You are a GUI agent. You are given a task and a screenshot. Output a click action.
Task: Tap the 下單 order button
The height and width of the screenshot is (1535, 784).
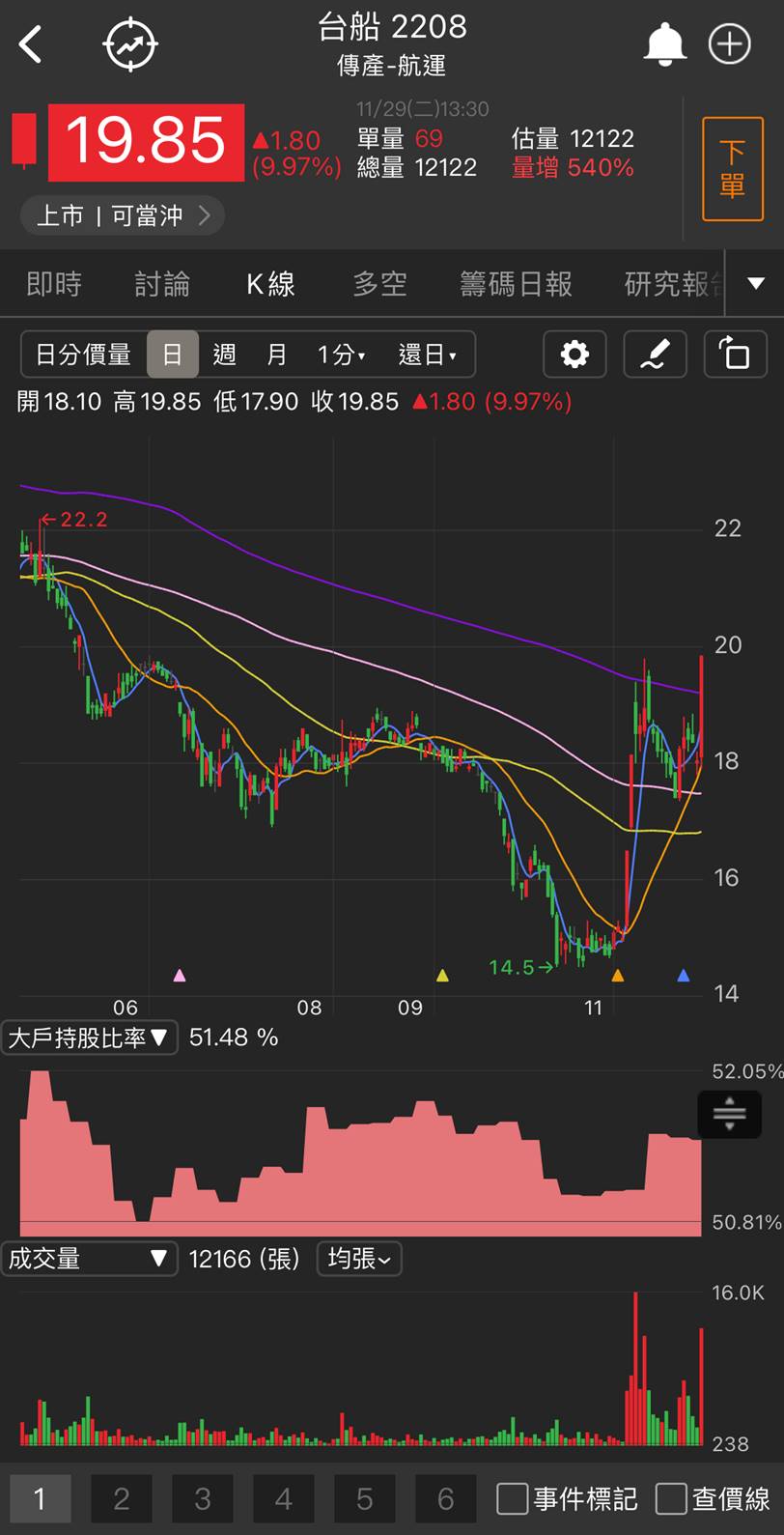(732, 169)
